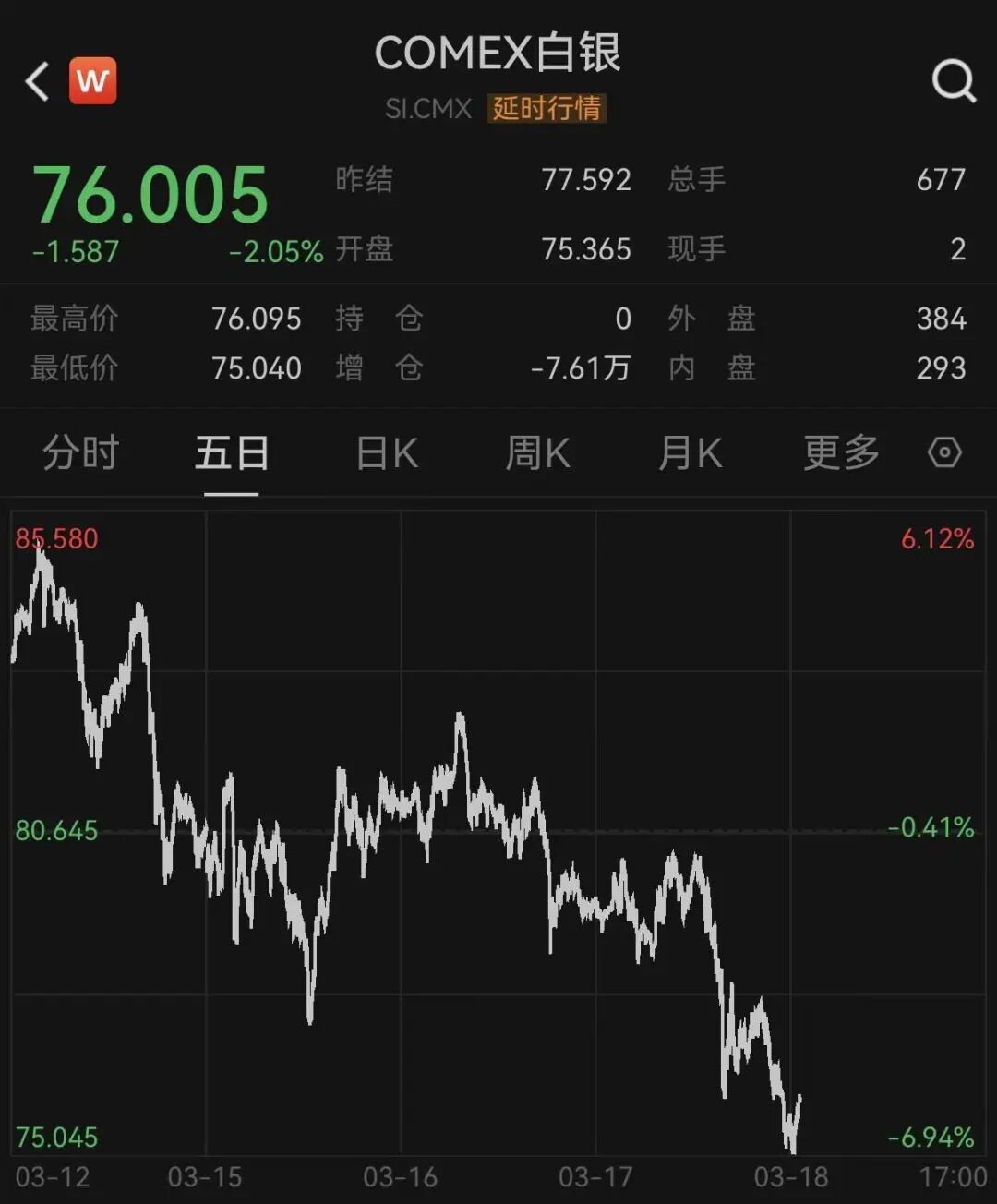View the 月K chart
The height and width of the screenshot is (1204, 997).
[x=690, y=453]
